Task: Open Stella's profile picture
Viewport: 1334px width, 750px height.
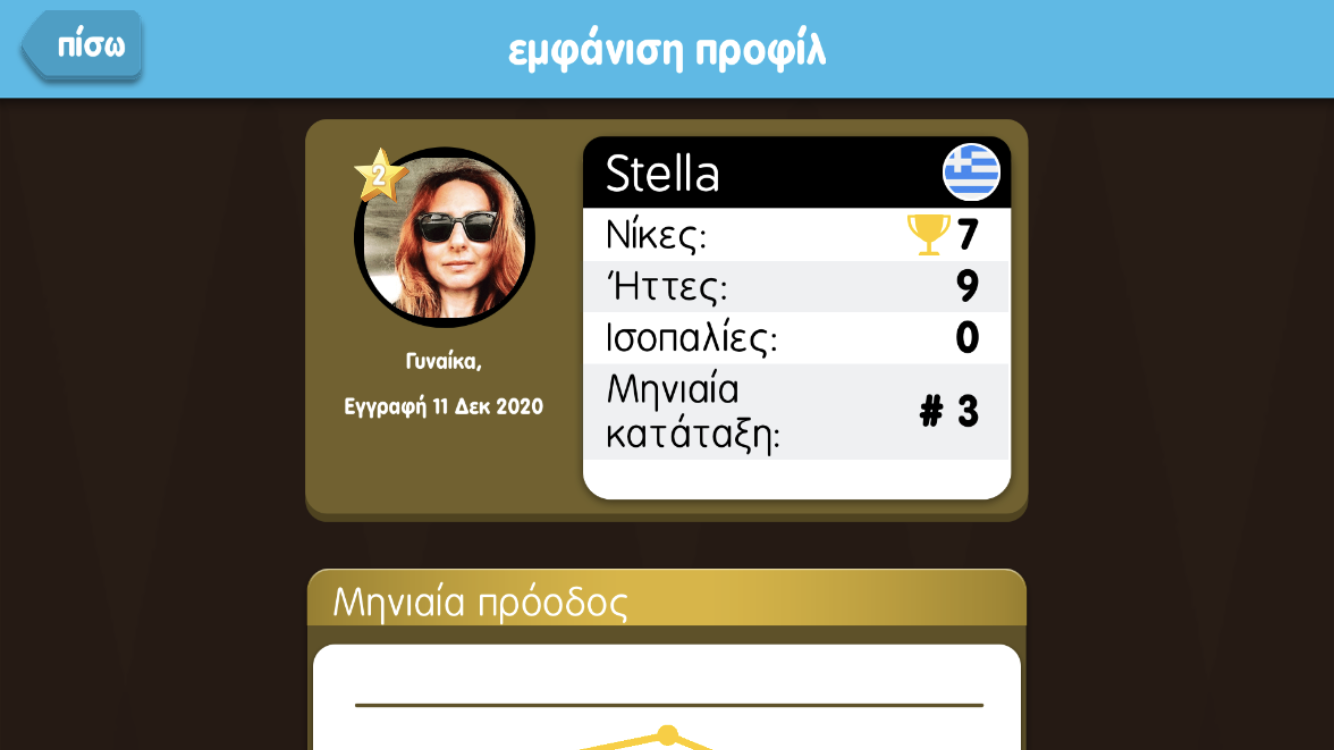Action: [445, 238]
